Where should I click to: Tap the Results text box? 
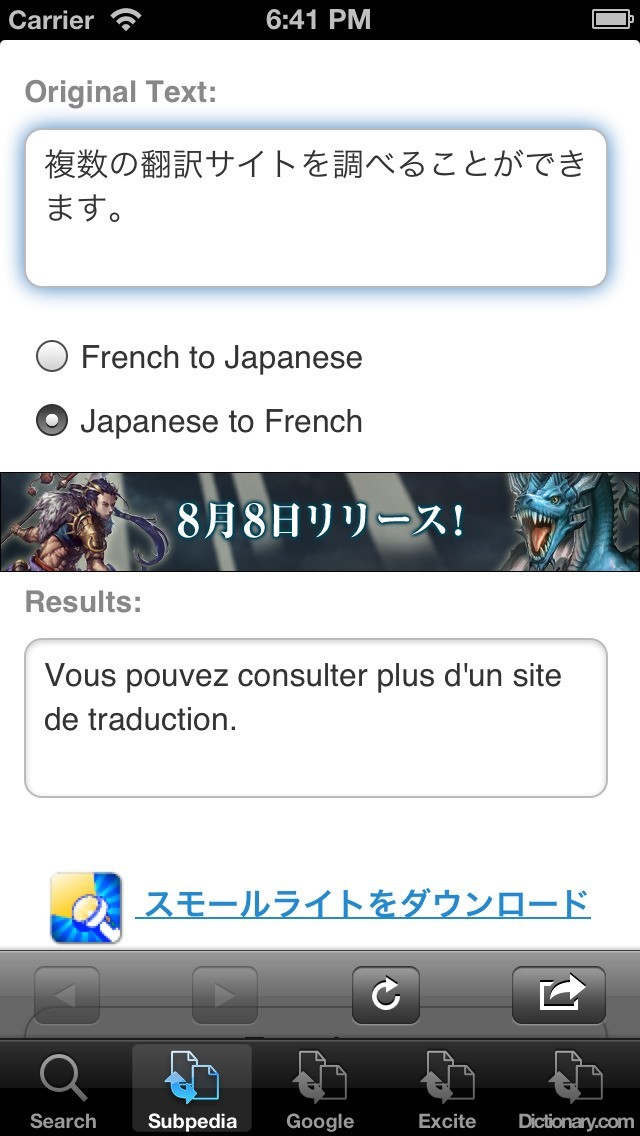(316, 718)
